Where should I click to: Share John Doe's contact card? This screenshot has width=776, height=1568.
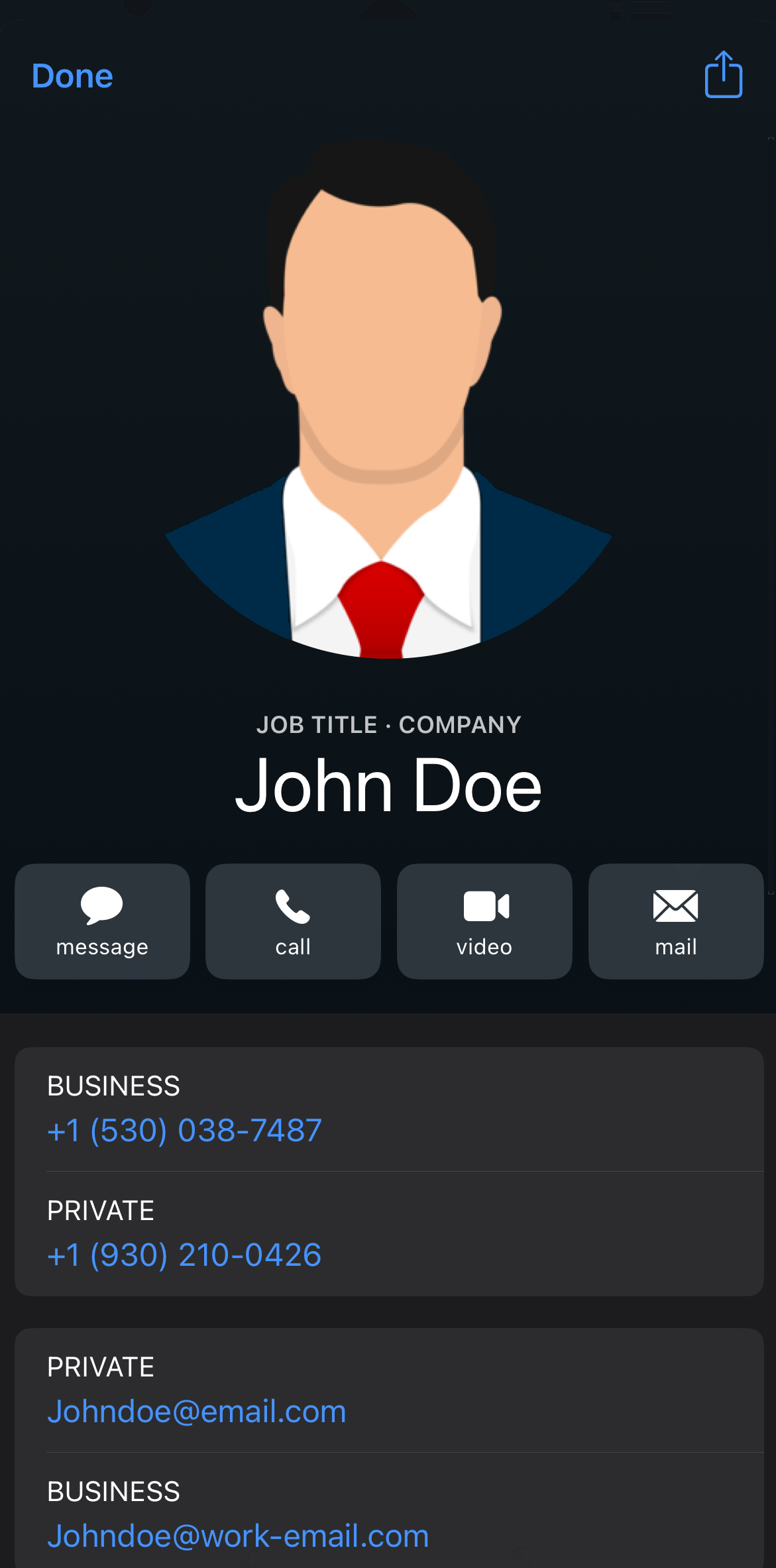(x=723, y=75)
